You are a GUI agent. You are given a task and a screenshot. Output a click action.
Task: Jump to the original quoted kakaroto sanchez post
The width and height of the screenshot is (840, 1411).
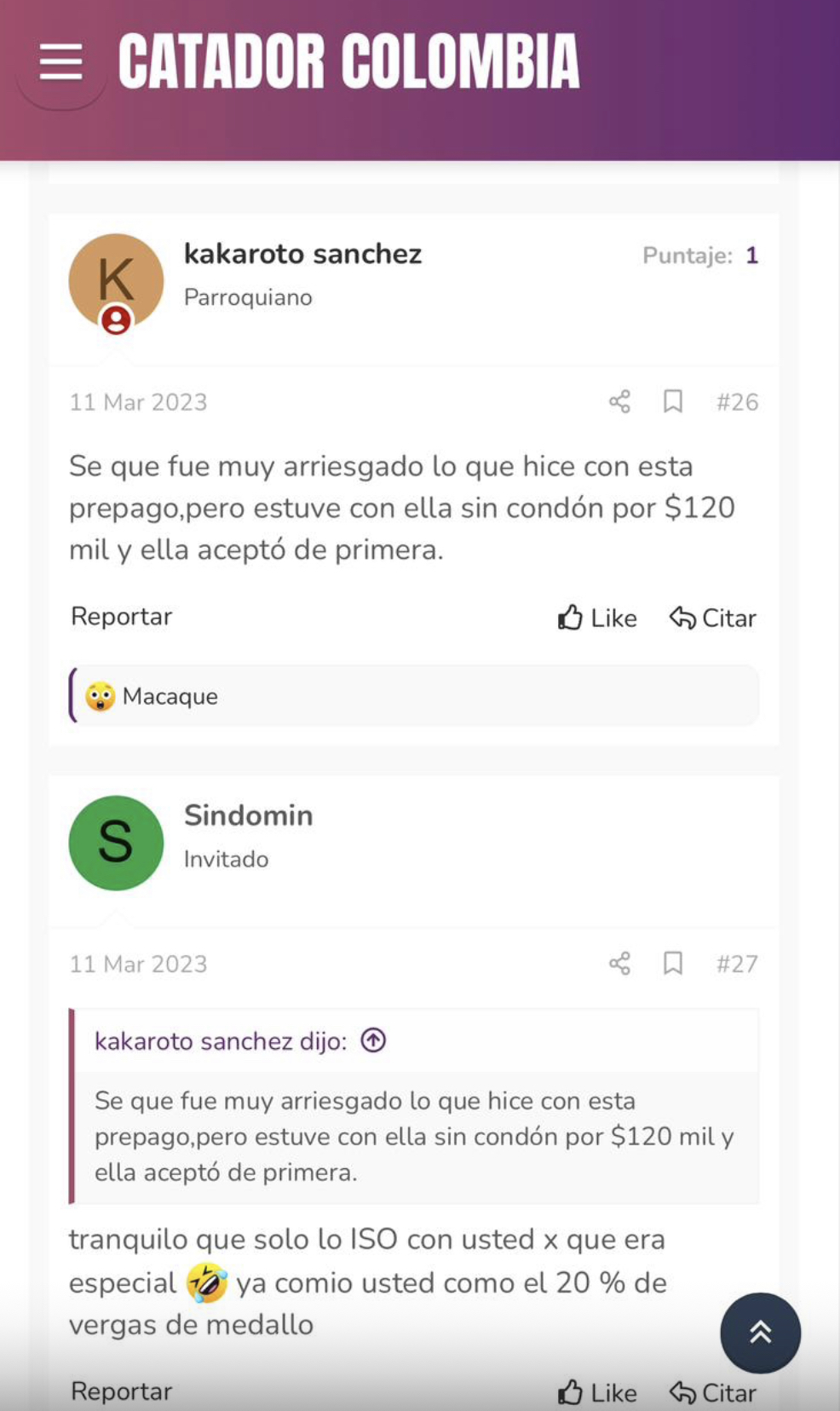[373, 1040]
